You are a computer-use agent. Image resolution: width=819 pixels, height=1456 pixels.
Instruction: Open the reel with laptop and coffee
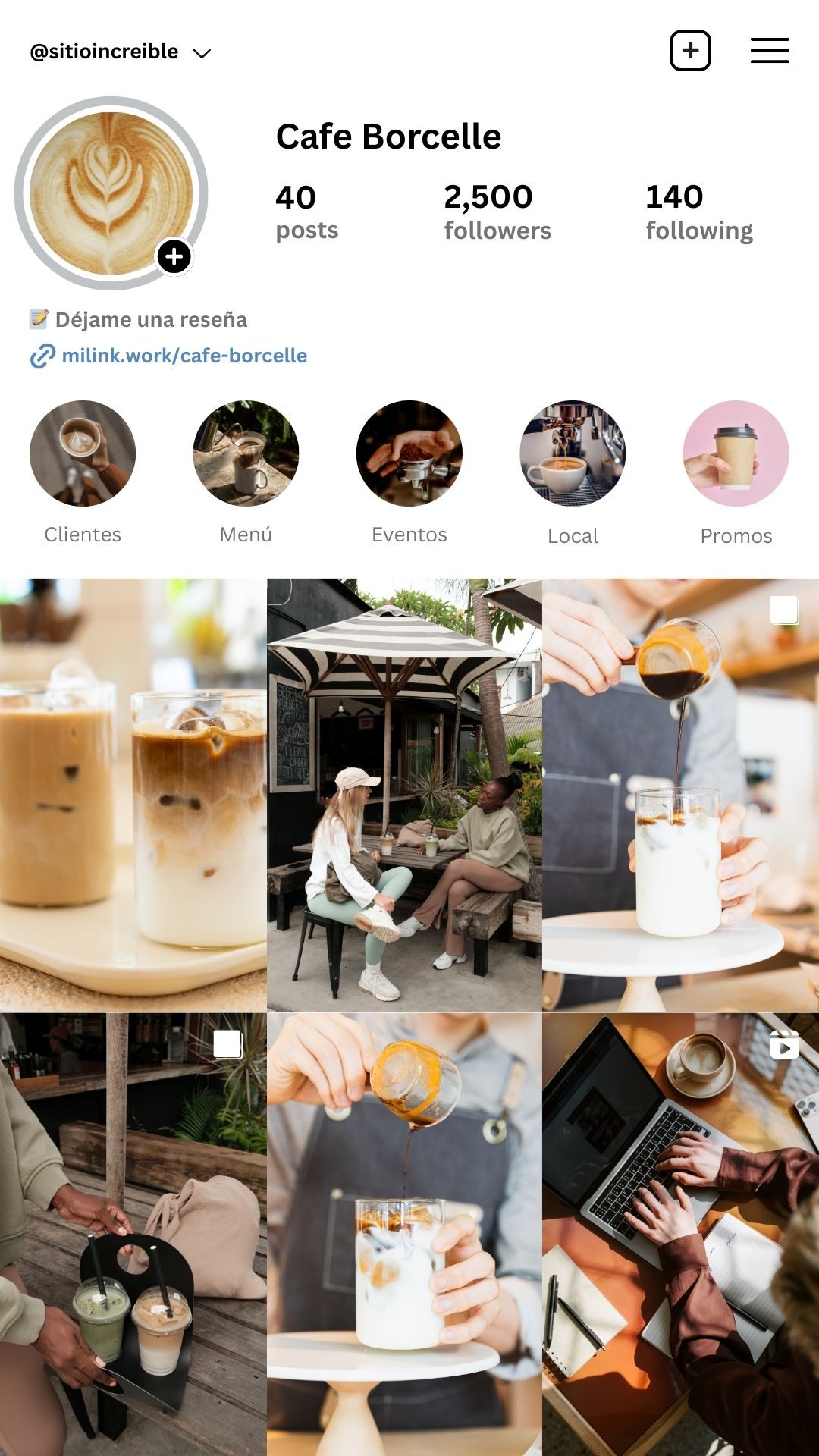point(680,1235)
